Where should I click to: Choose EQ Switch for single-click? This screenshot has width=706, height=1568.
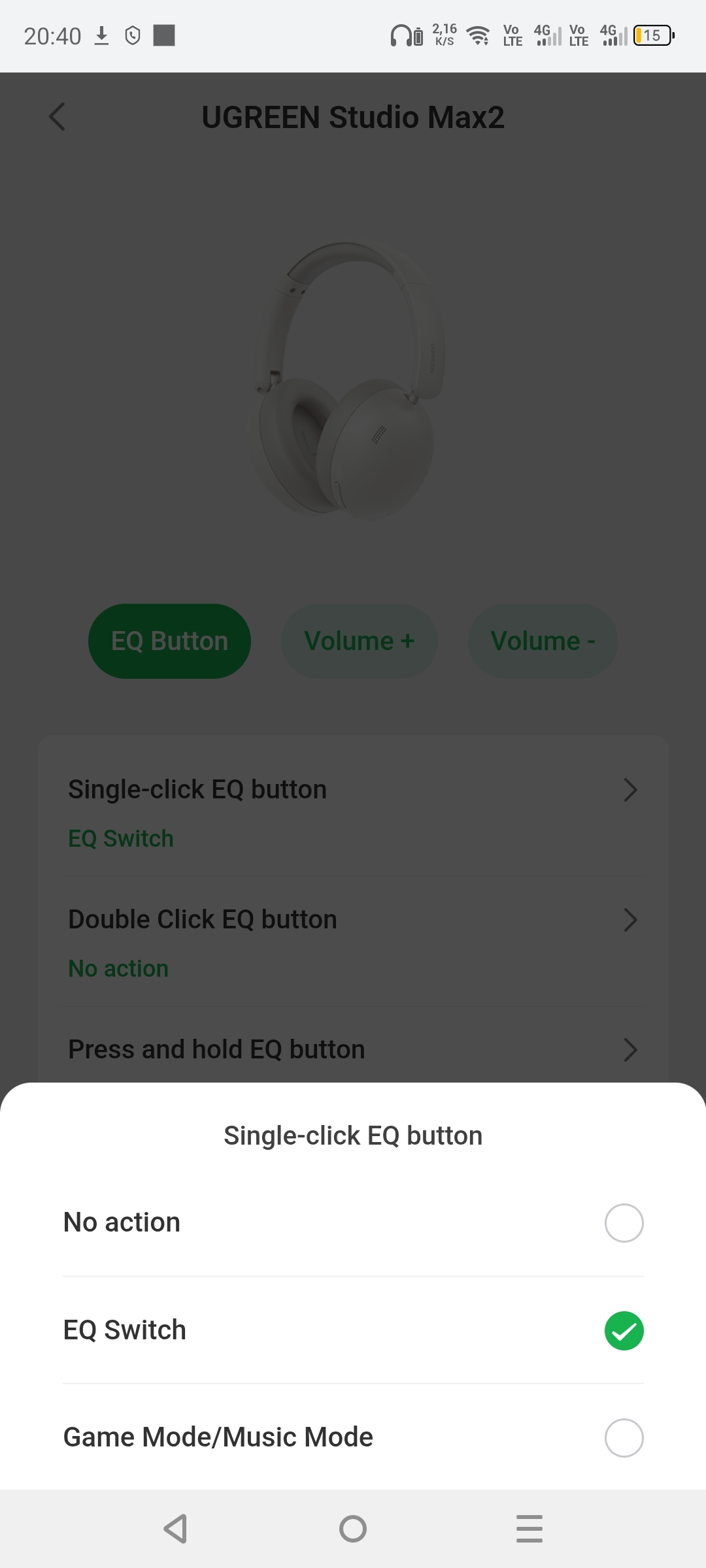point(624,1330)
